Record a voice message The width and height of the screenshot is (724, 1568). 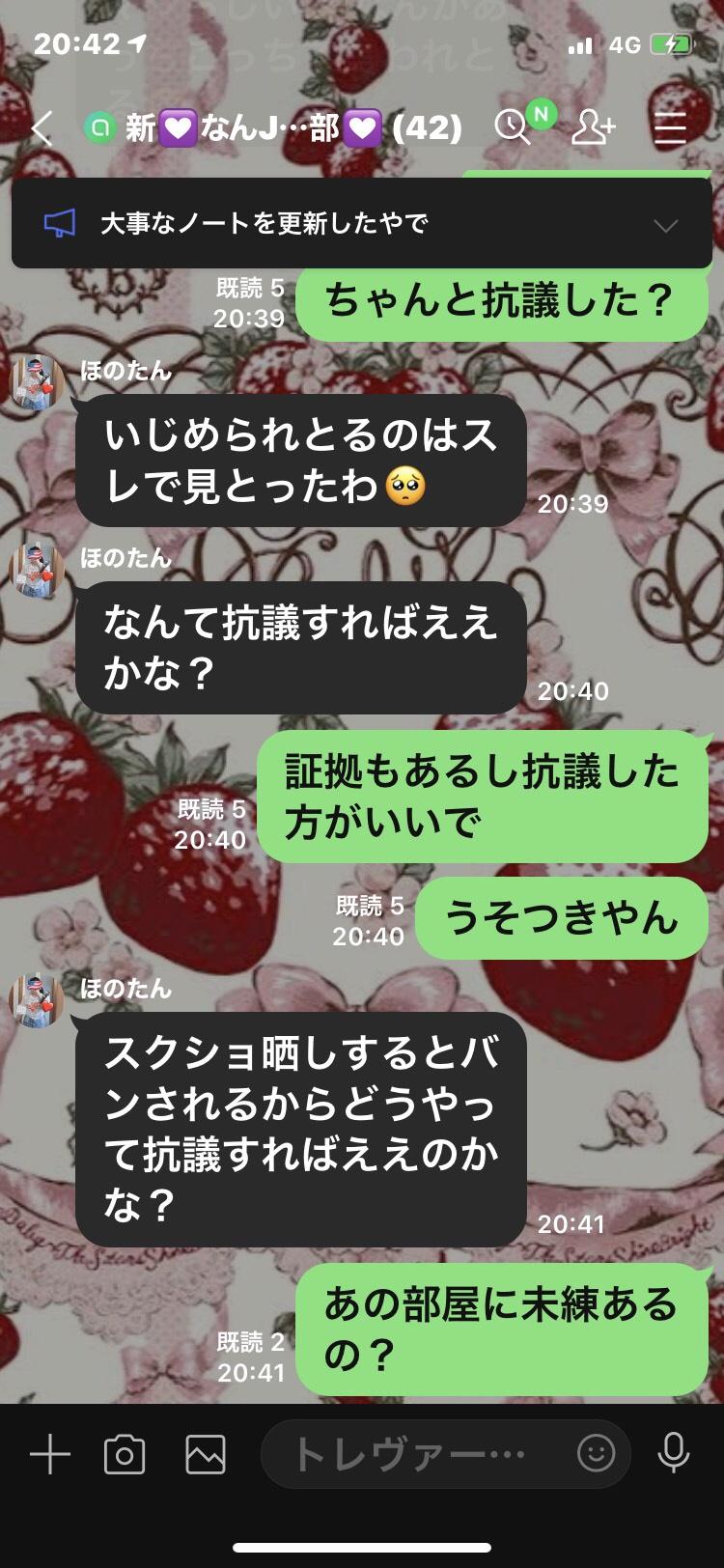[x=673, y=1453]
